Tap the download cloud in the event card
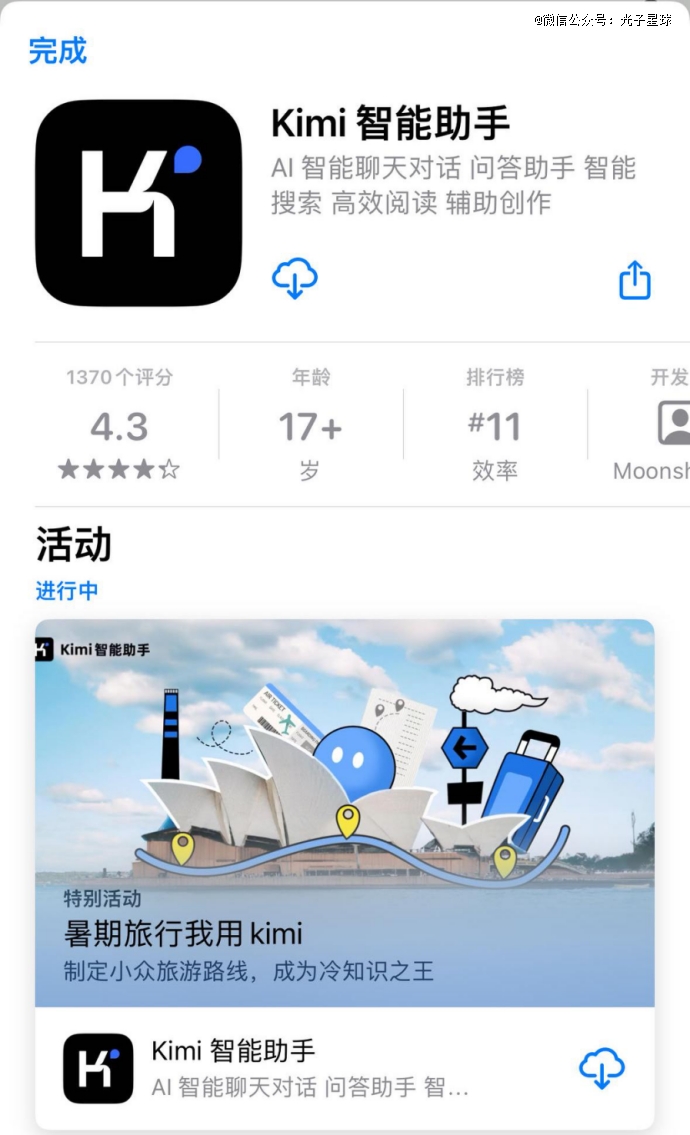690x1135 pixels. 601,1068
